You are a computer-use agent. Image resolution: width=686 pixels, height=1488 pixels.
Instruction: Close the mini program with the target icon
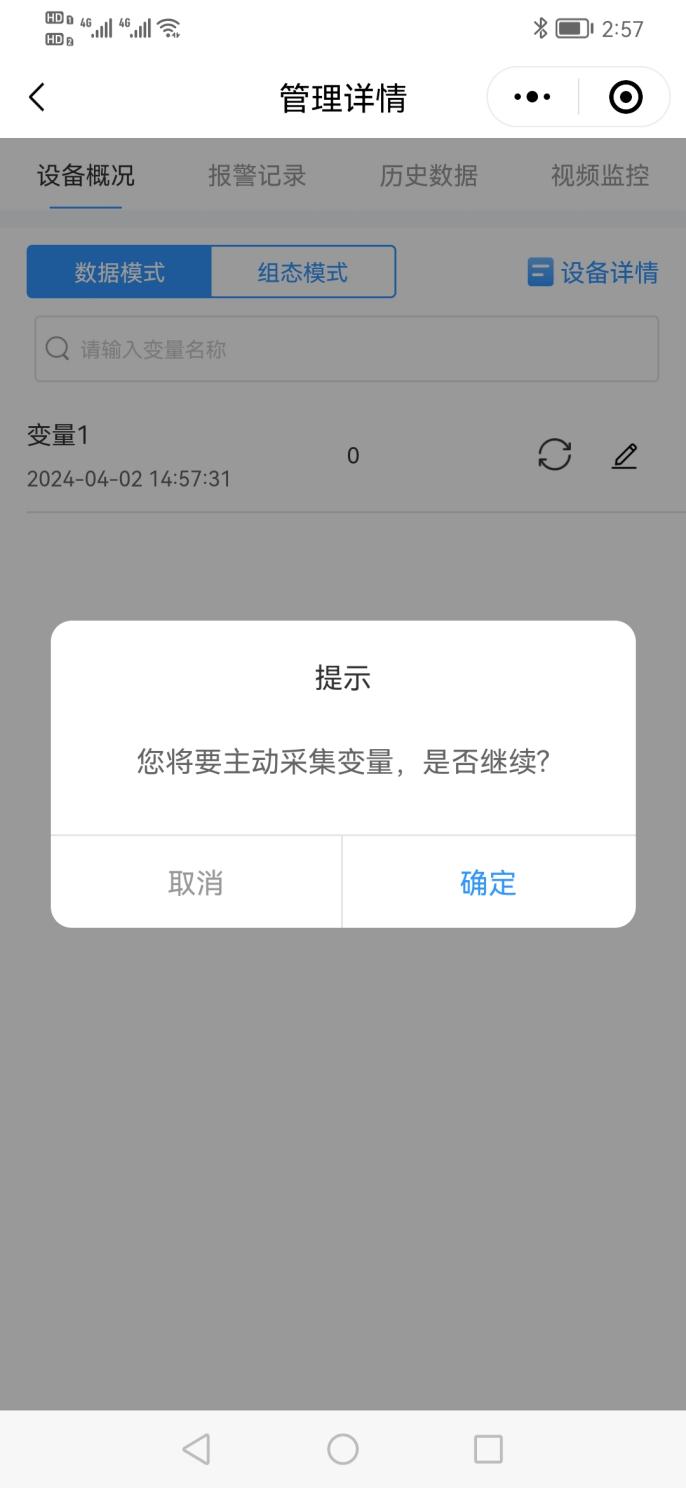click(x=625, y=97)
